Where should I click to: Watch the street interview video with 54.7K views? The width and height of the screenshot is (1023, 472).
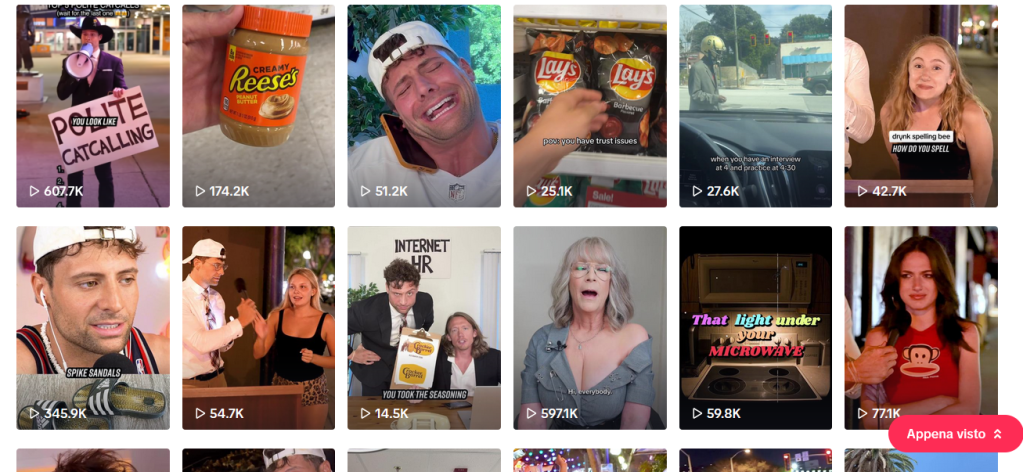(x=258, y=327)
